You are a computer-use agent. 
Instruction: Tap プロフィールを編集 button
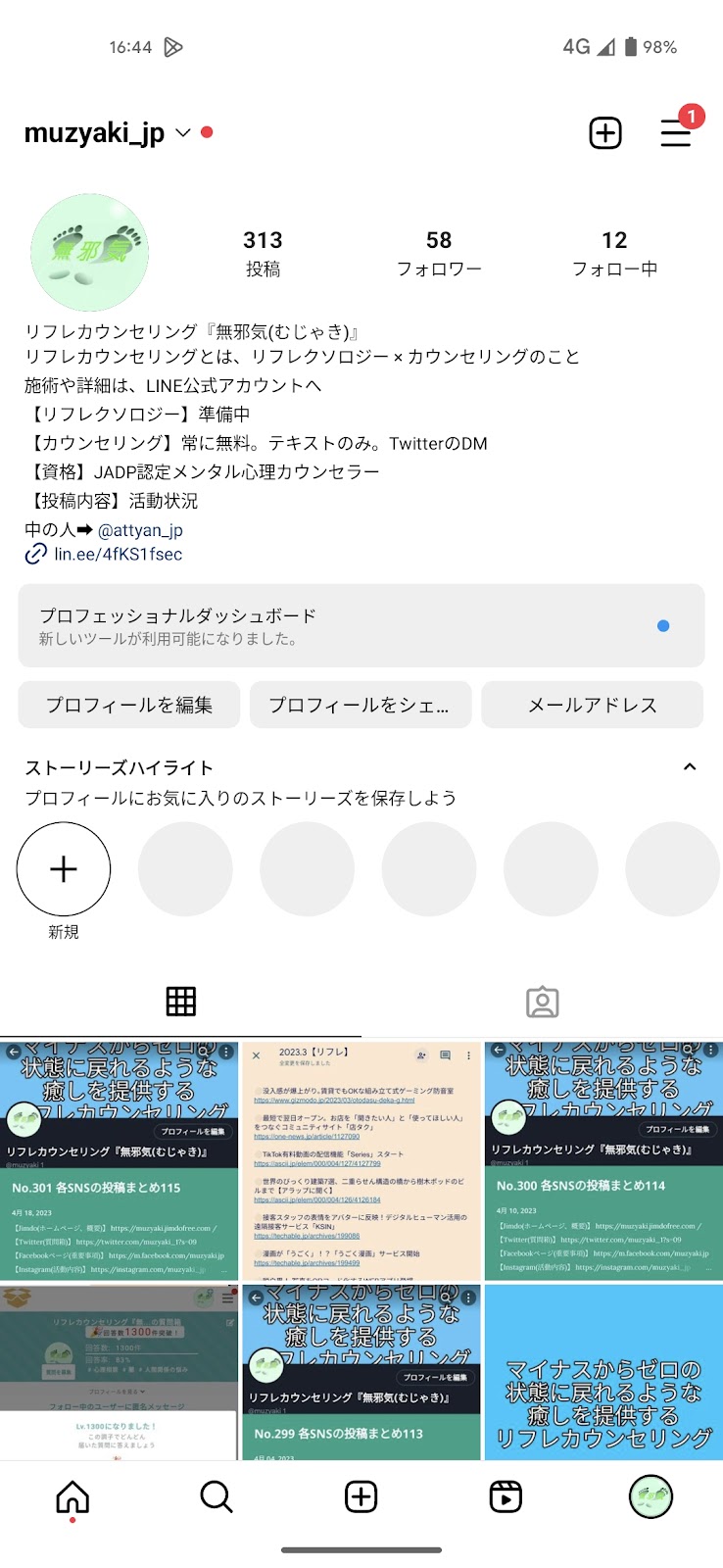click(x=129, y=705)
